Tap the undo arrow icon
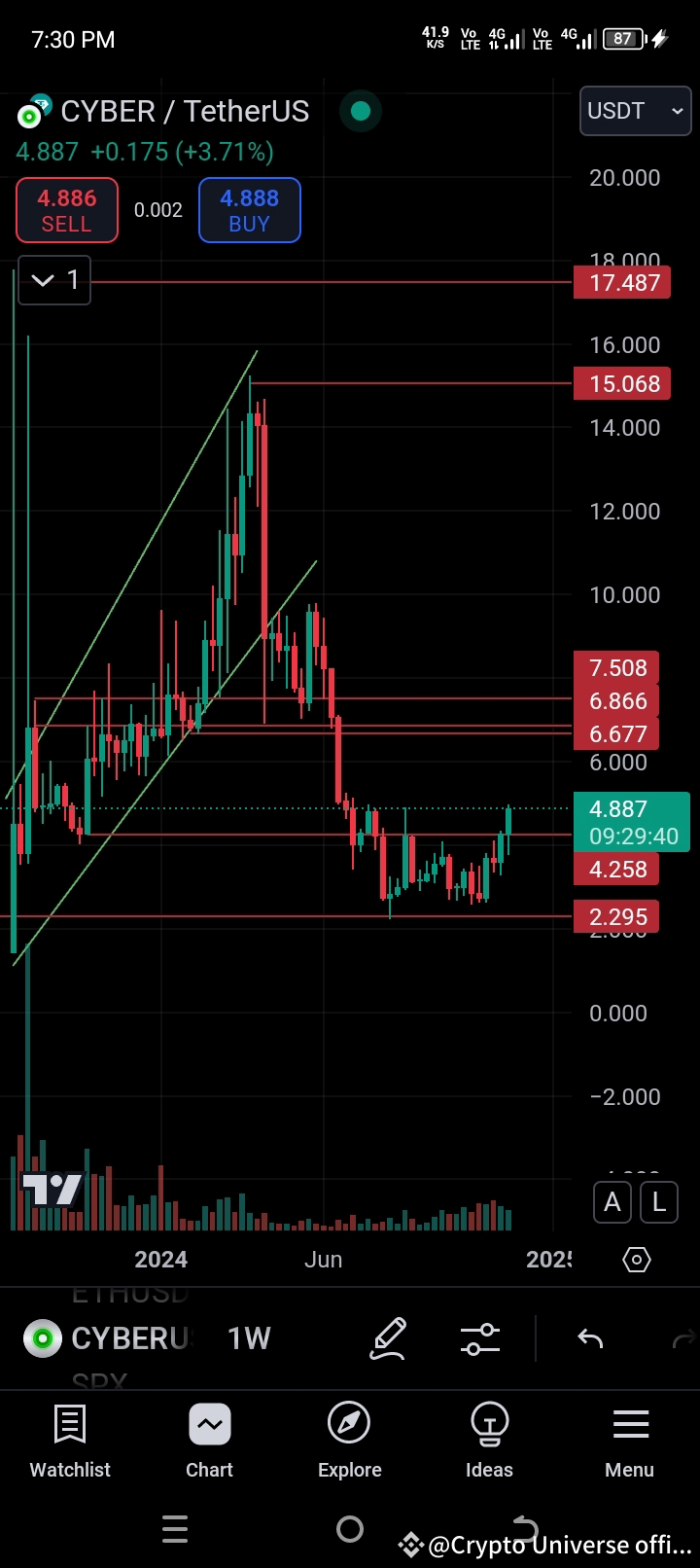The width and height of the screenshot is (700, 1568). [x=588, y=1338]
